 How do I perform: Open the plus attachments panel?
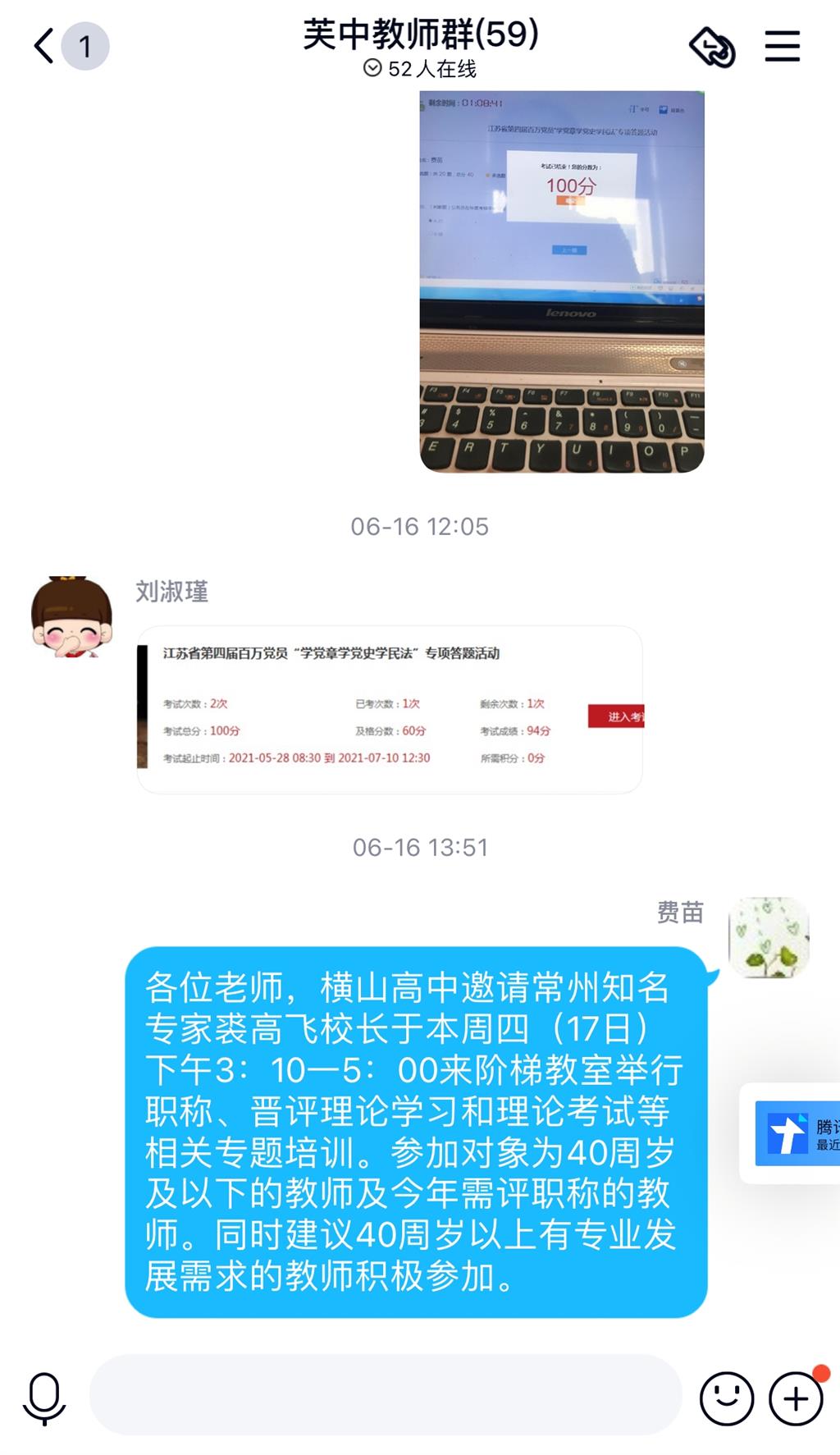796,1398
